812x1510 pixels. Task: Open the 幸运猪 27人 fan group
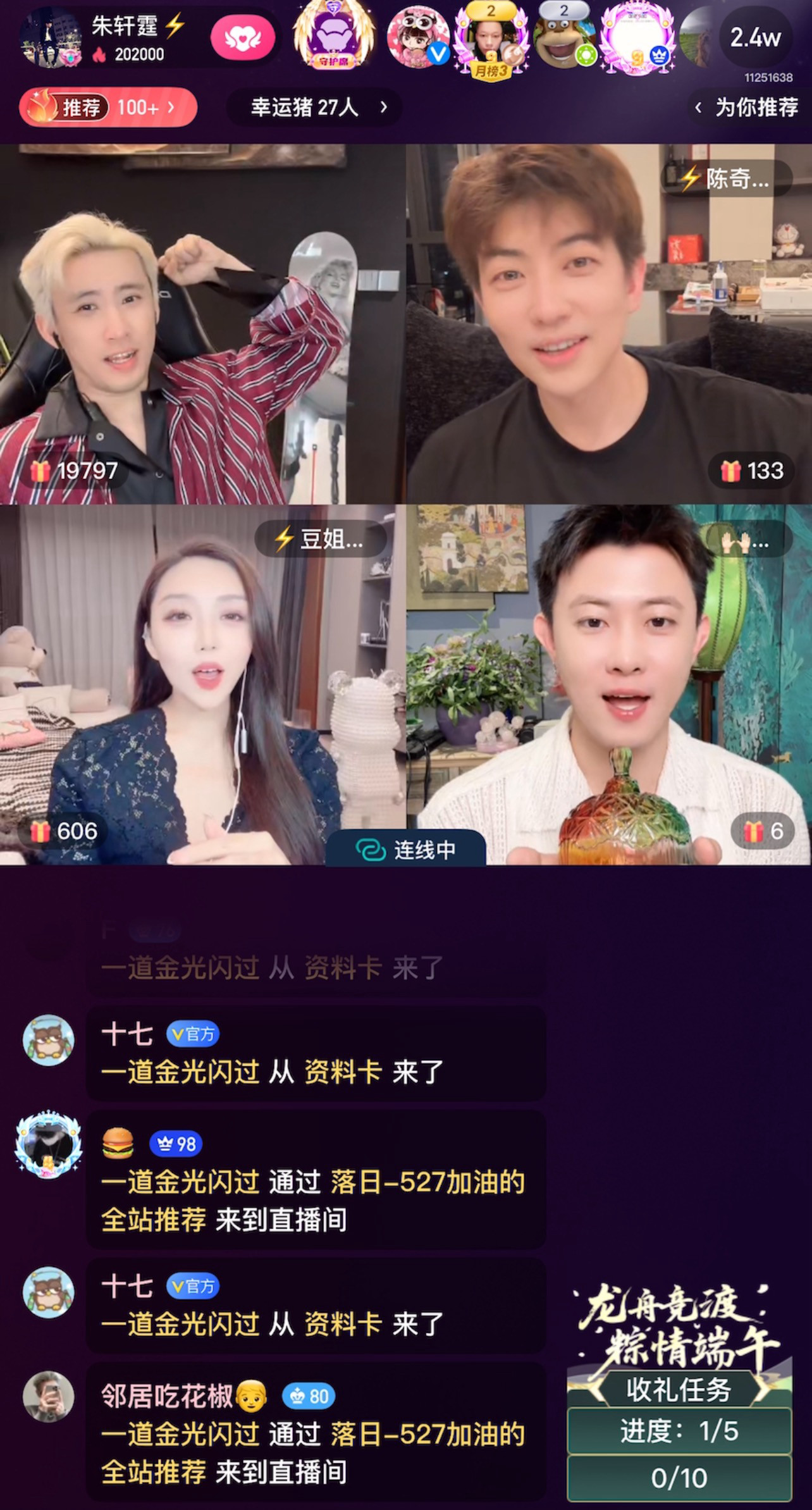coord(316,108)
